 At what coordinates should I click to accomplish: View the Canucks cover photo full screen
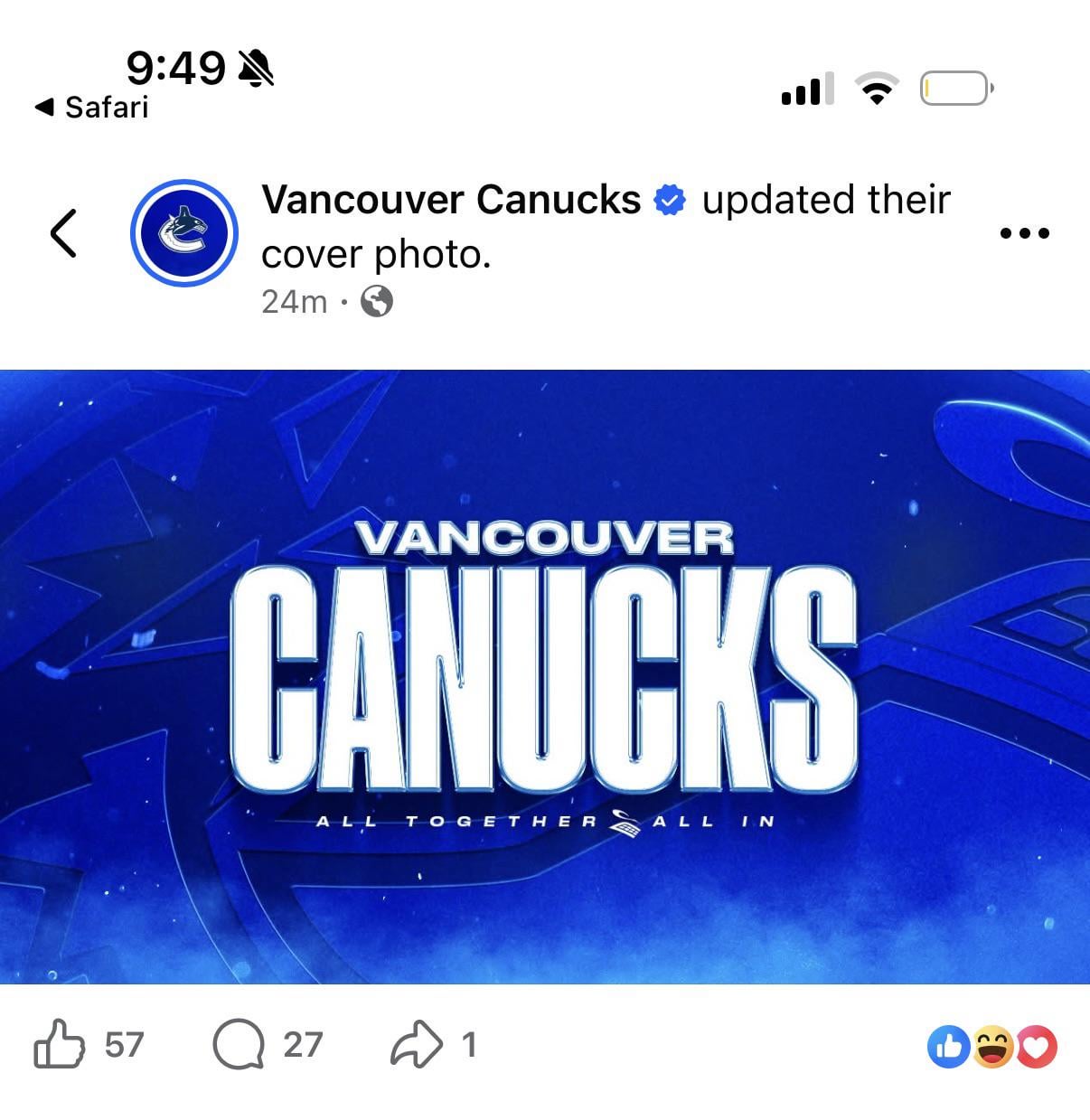tap(545, 676)
